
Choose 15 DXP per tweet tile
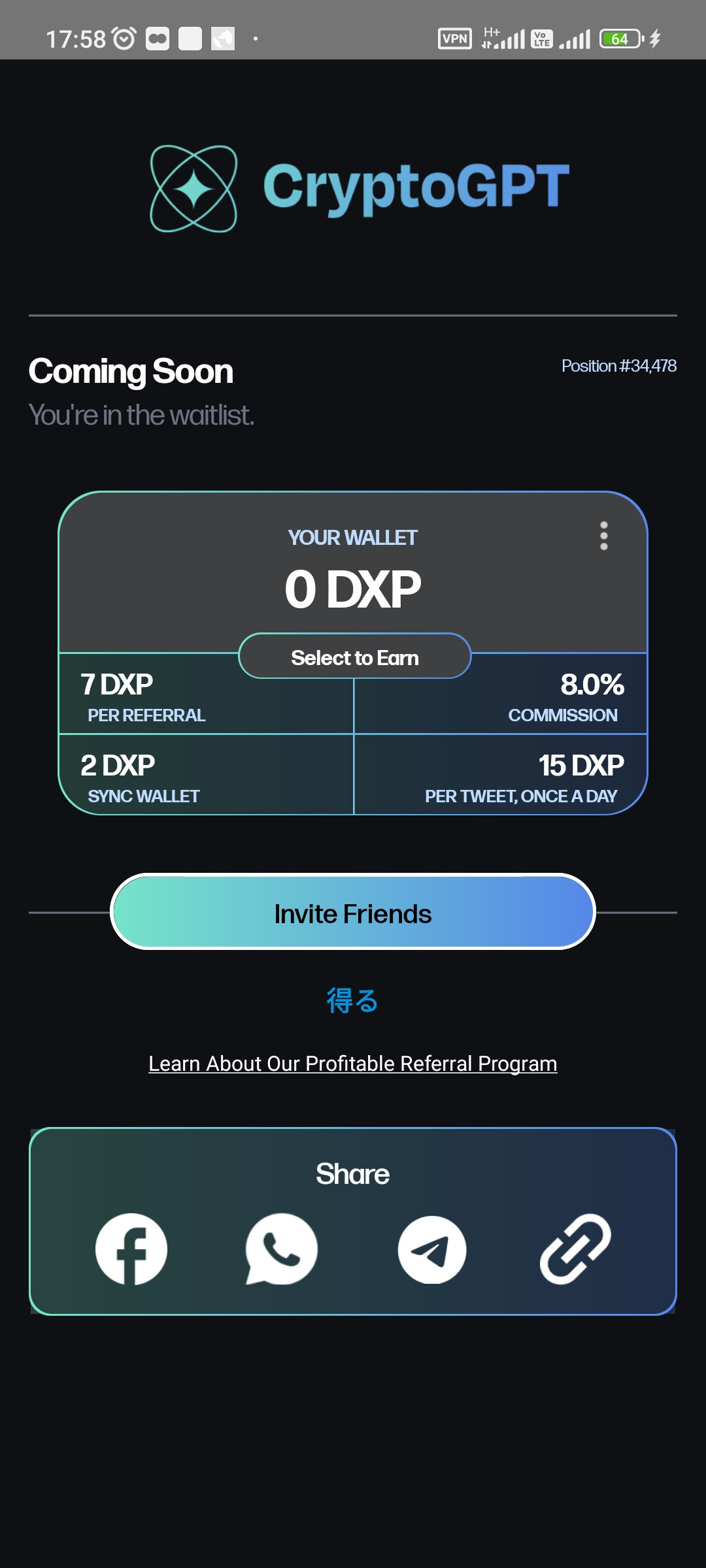click(x=501, y=775)
